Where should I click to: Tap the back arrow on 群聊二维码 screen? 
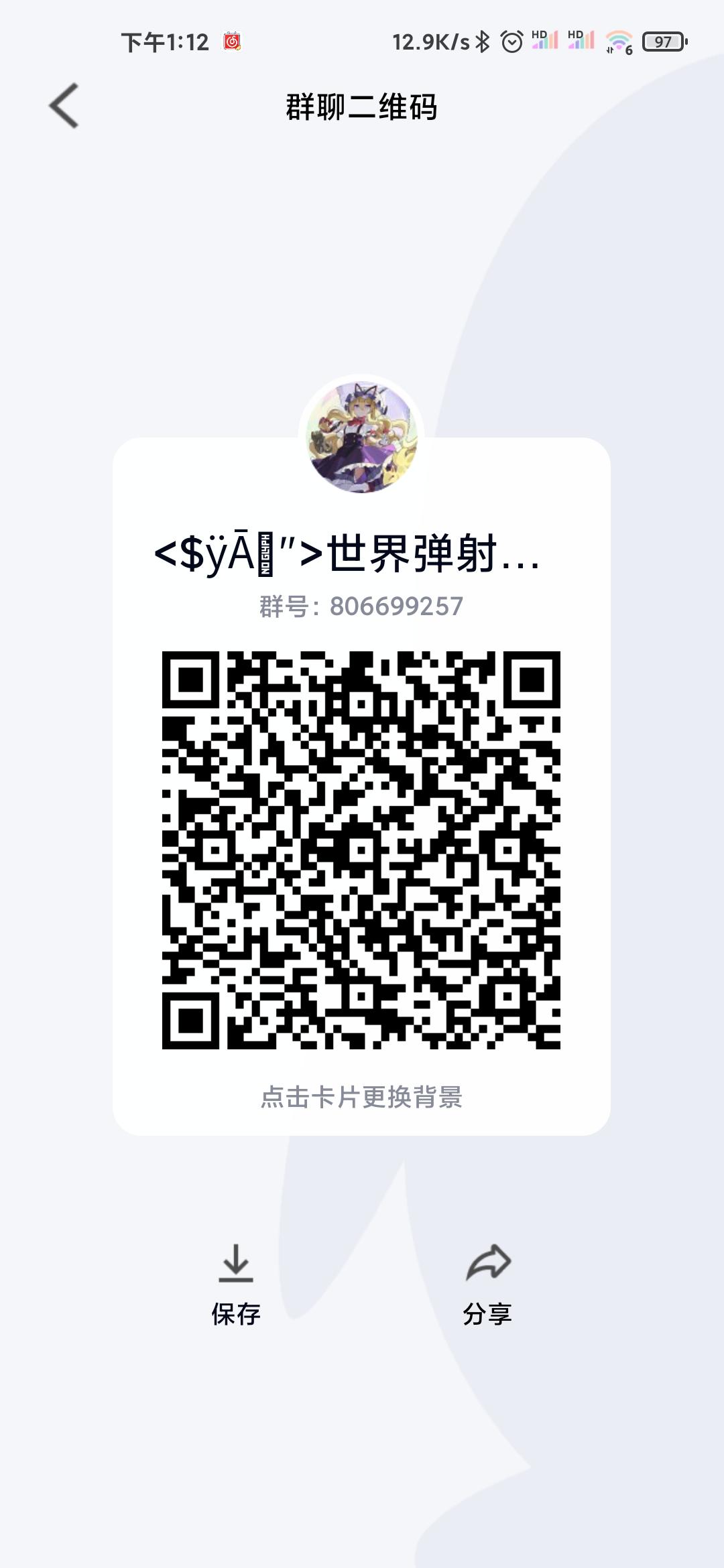click(x=64, y=107)
